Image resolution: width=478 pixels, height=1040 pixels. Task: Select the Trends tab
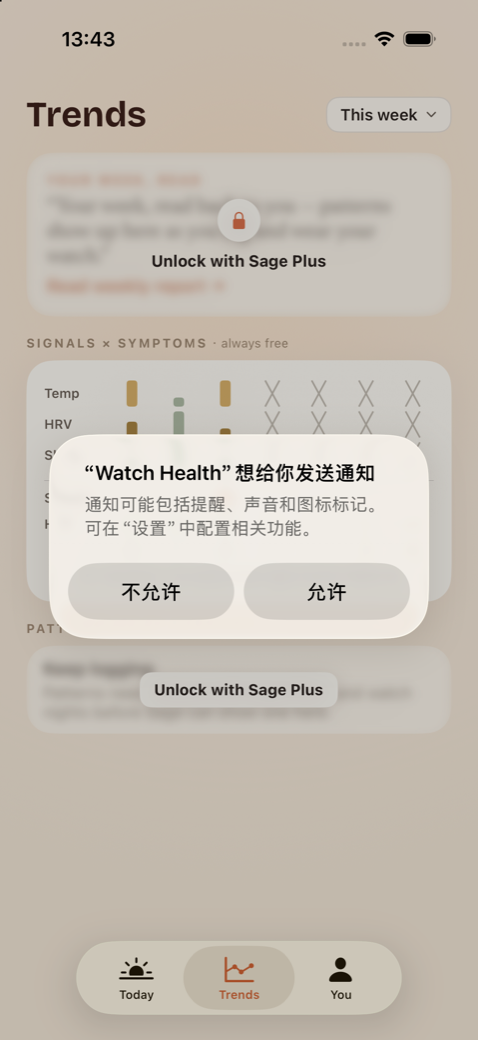tap(239, 978)
